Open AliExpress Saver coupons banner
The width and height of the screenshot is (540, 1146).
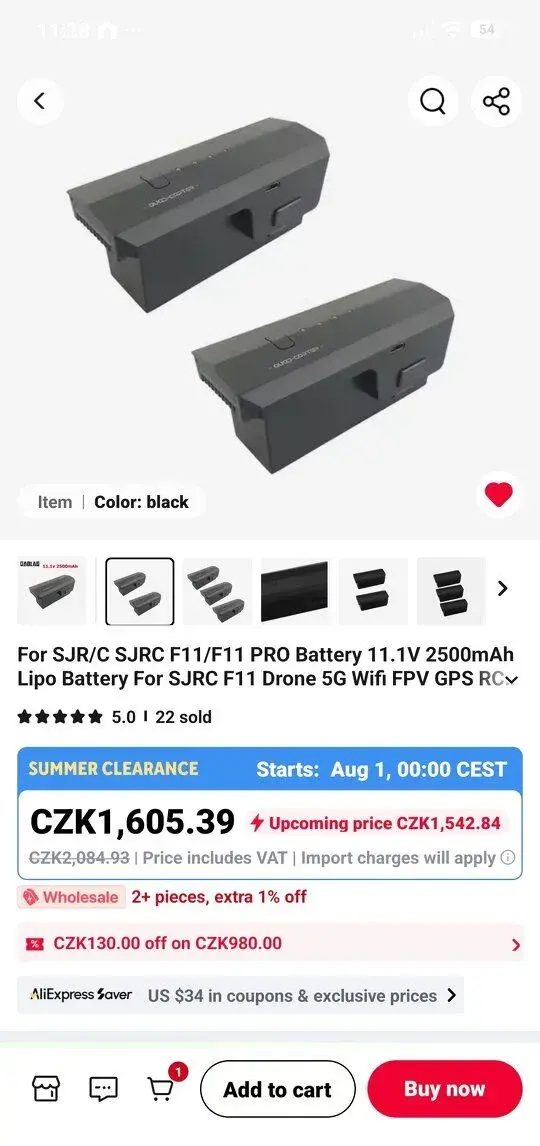pos(240,995)
